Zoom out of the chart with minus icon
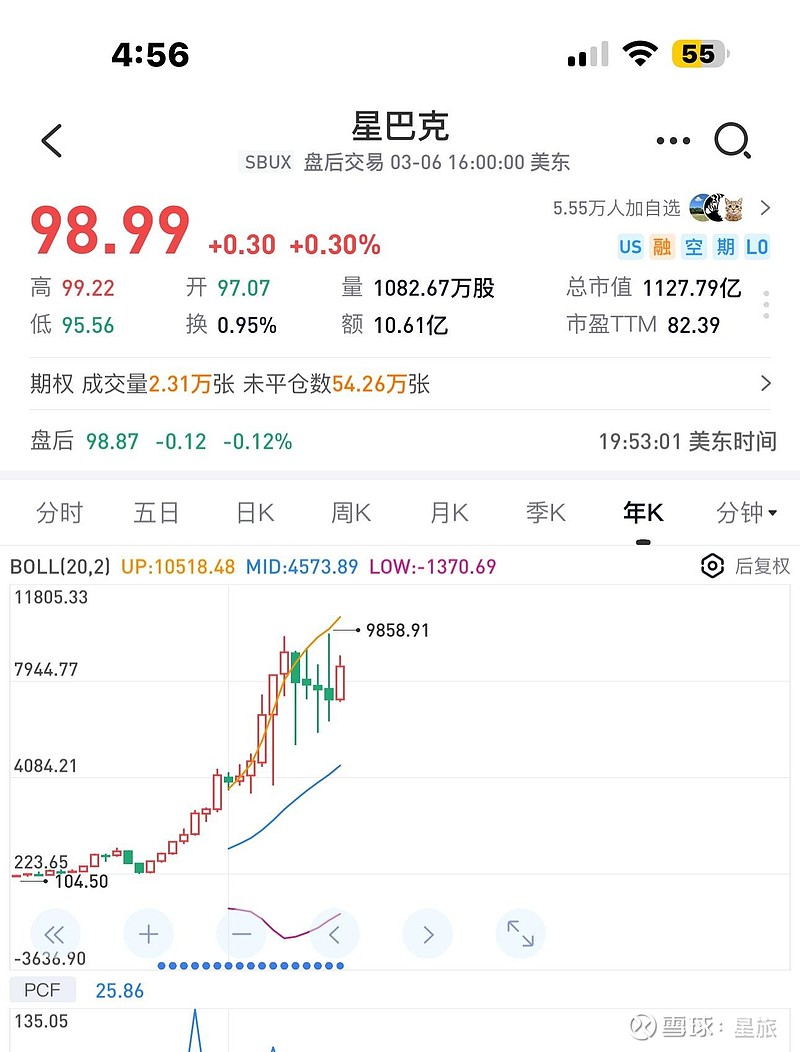This screenshot has height=1052, width=800. tap(241, 934)
